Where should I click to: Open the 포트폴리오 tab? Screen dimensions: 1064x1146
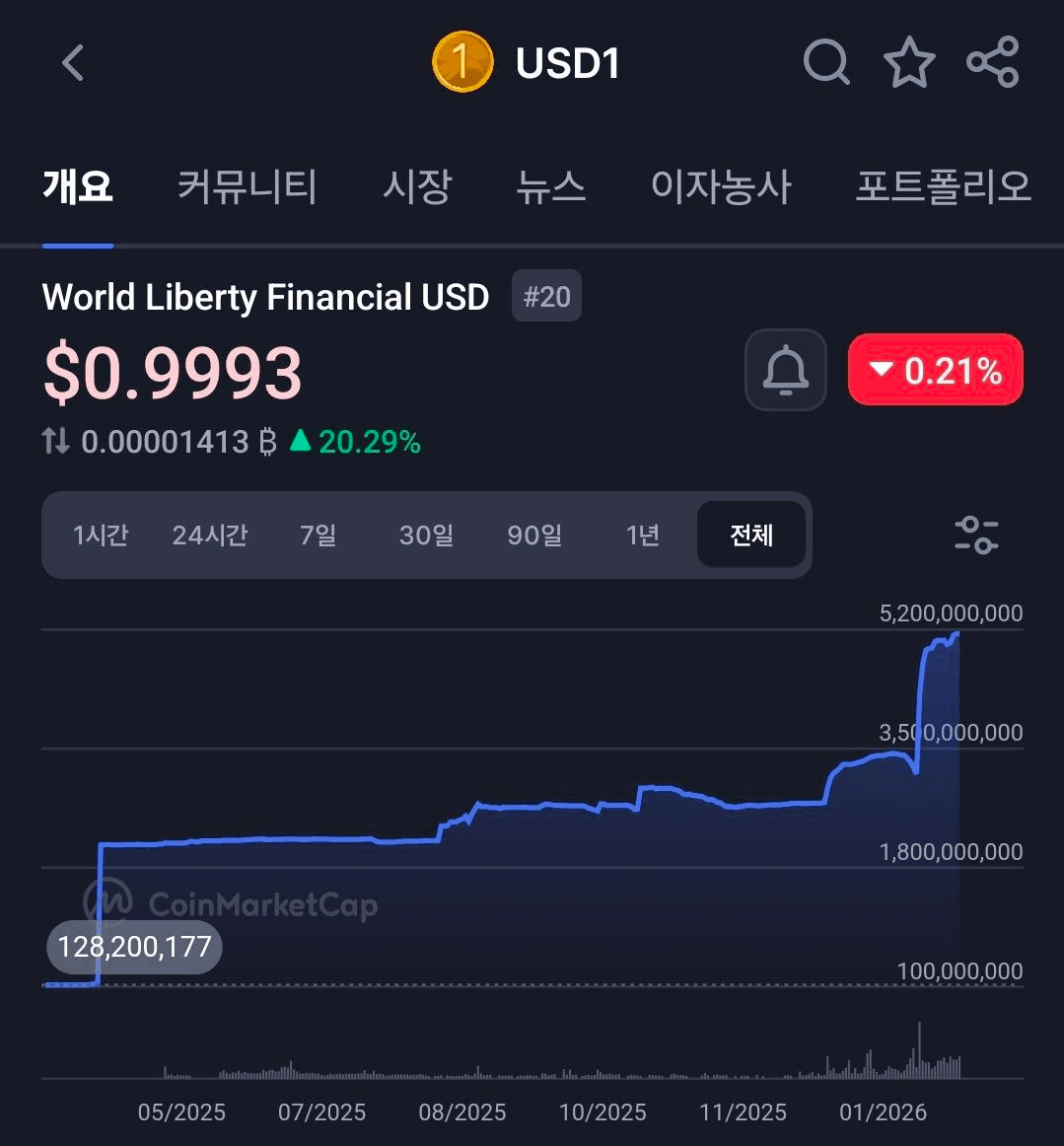pyautogui.click(x=943, y=186)
